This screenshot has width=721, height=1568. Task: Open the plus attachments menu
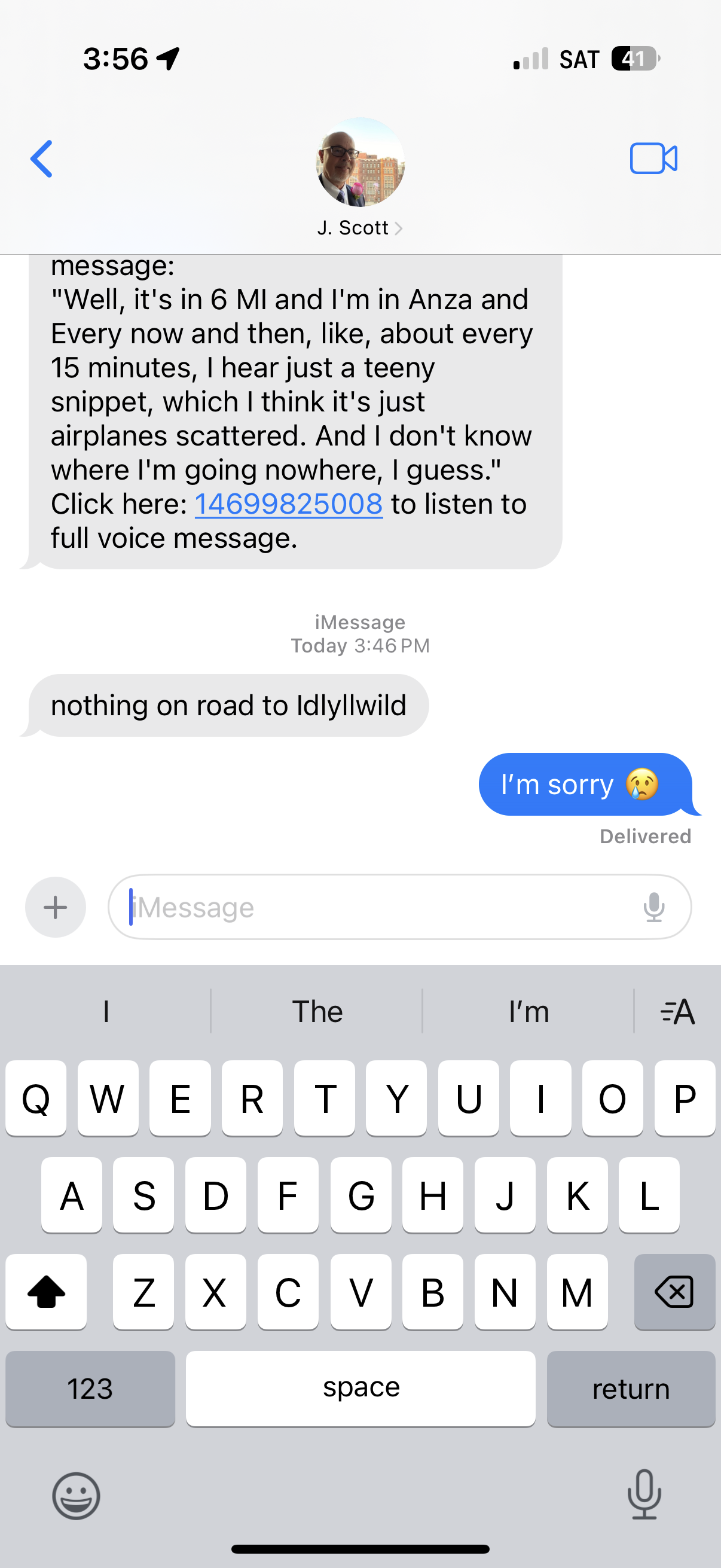coord(56,907)
